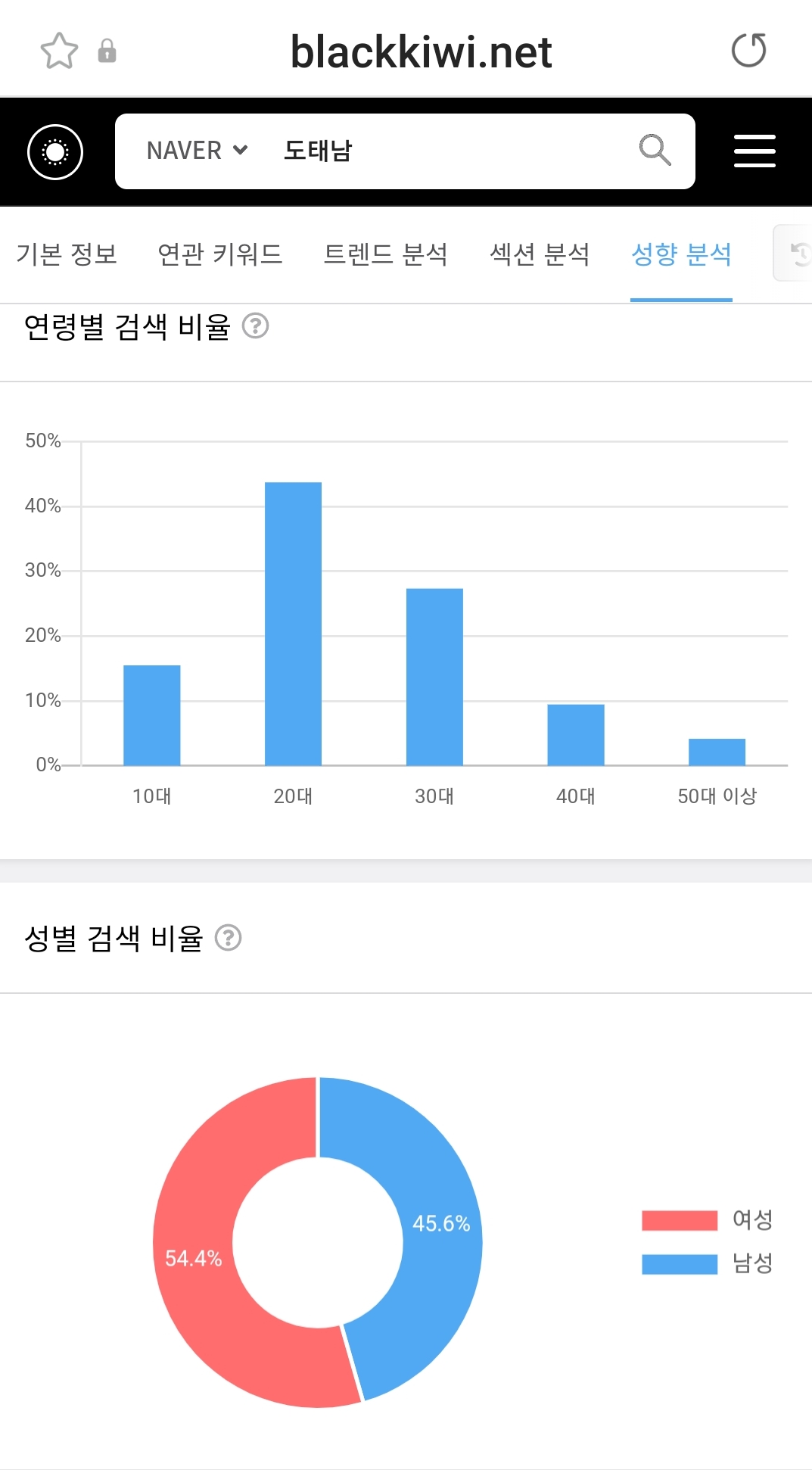Bookmark this page with the star icon
Viewport: 812px width, 1470px height.
tap(59, 51)
